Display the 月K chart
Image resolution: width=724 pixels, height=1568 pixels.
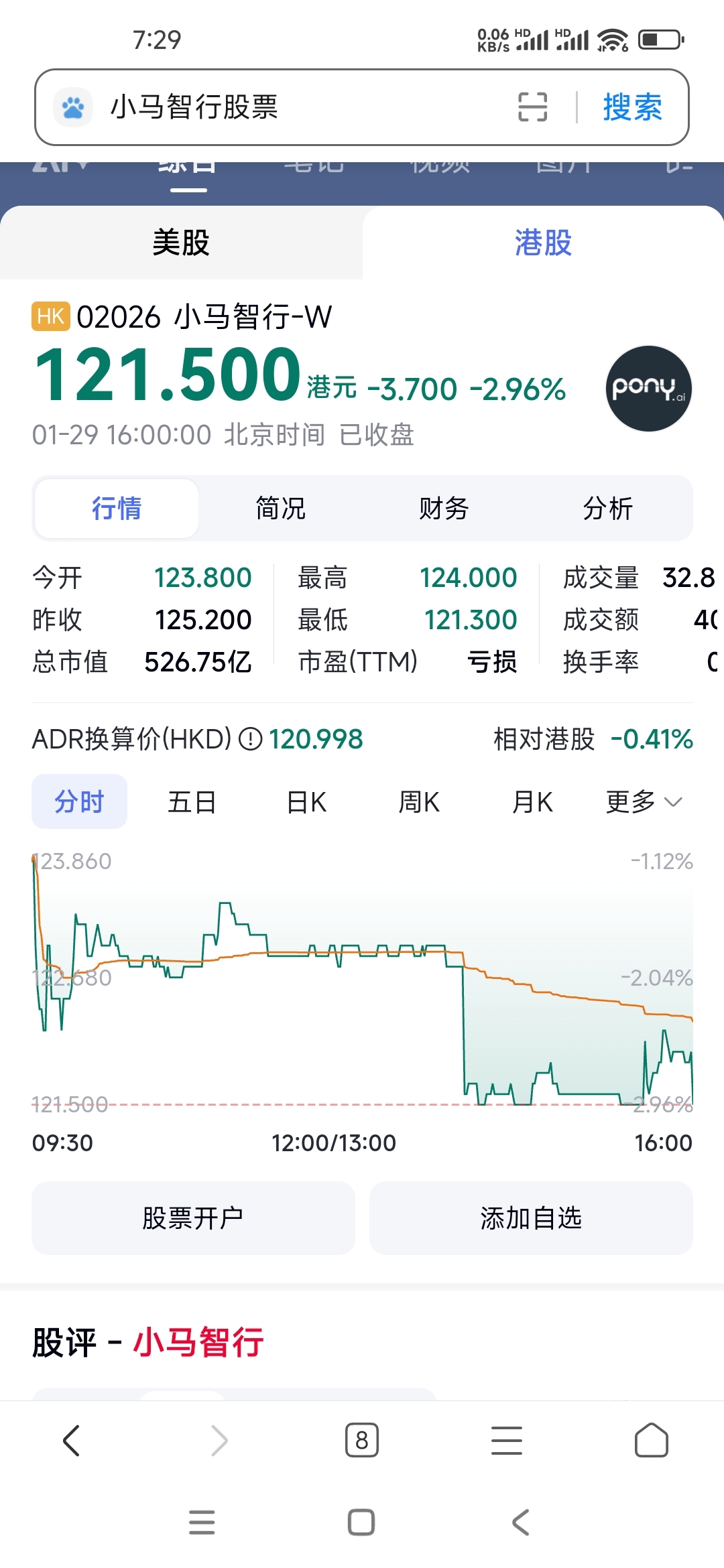[x=532, y=801]
